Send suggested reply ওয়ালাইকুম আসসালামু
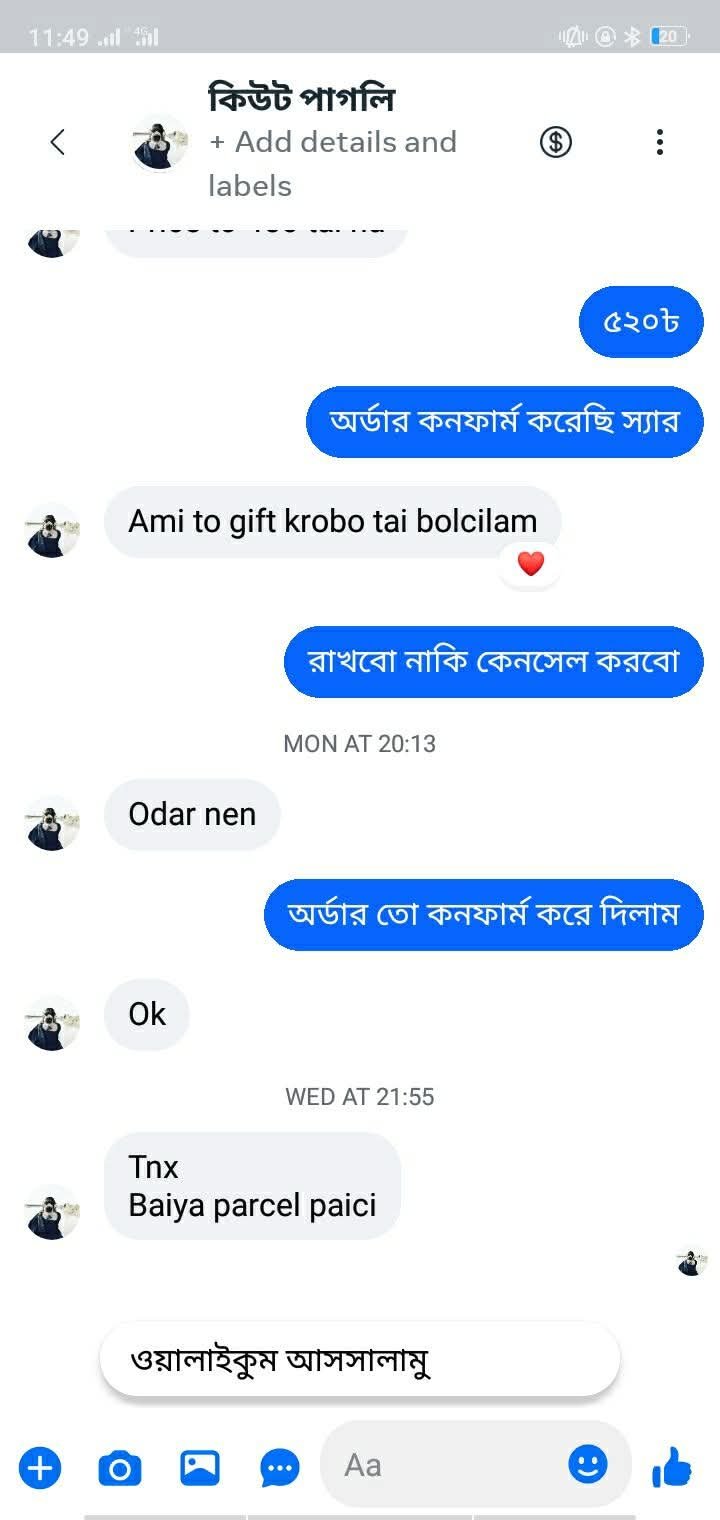720x1520 pixels. pyautogui.click(x=360, y=1361)
